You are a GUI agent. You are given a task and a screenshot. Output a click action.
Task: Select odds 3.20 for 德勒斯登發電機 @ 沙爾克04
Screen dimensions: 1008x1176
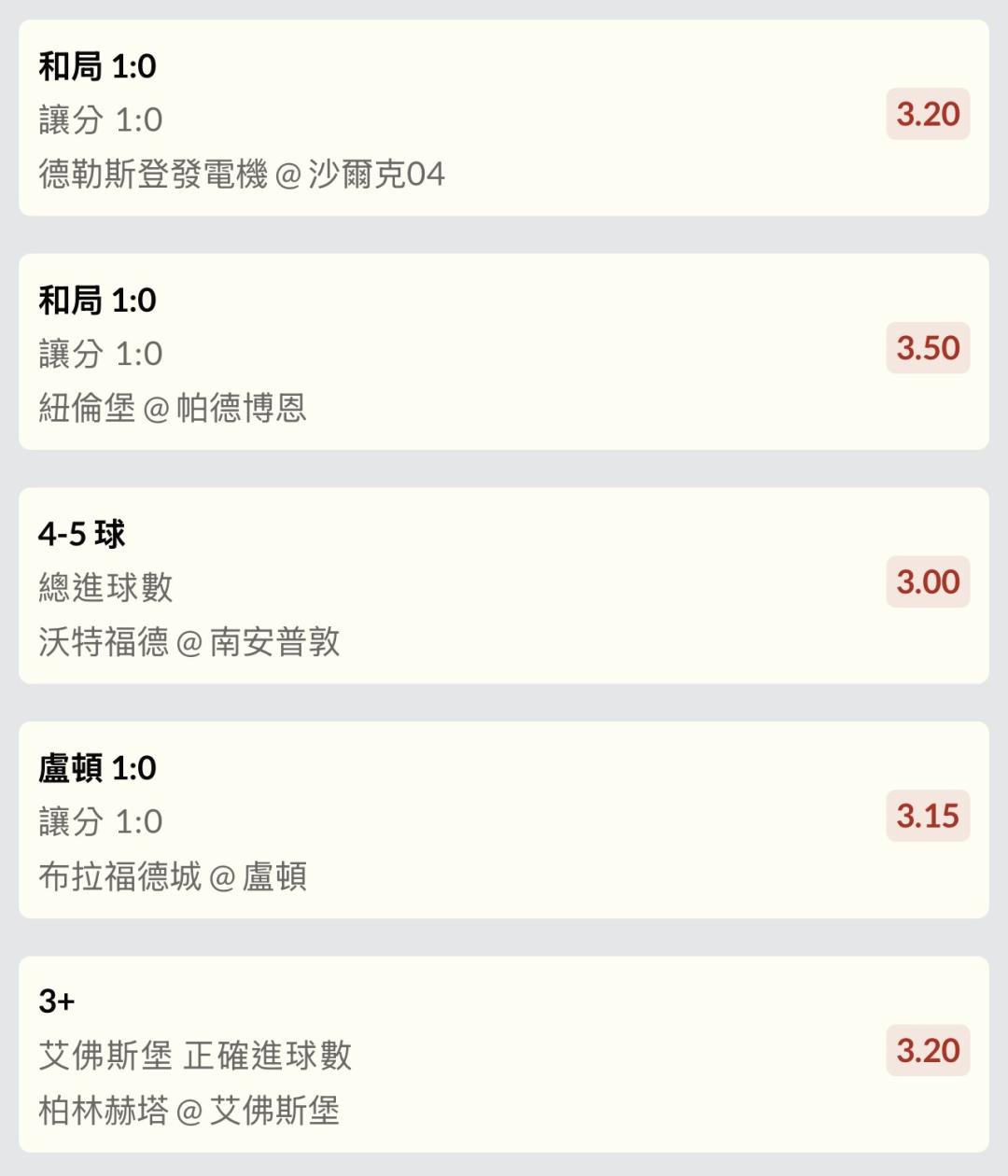928,114
